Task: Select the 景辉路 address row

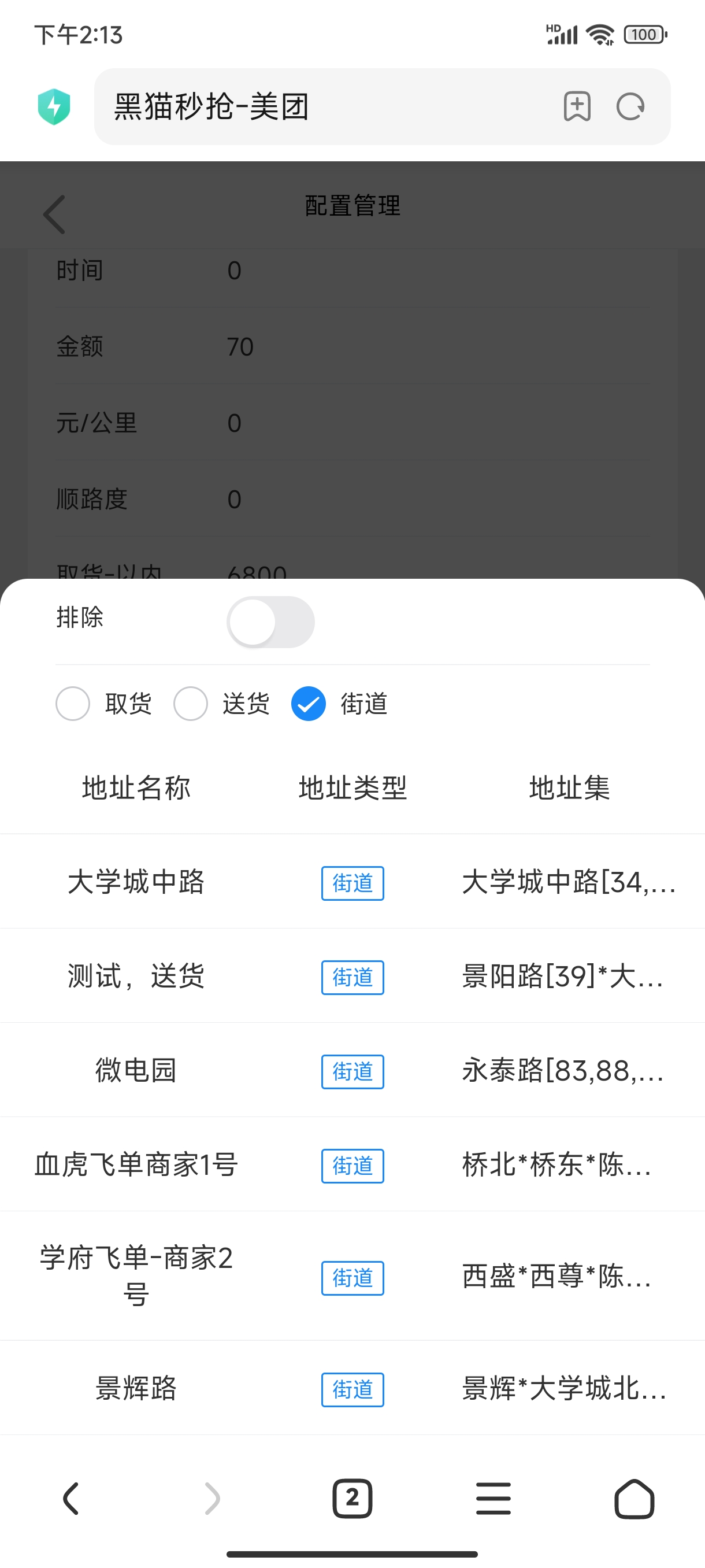Action: tap(136, 1389)
